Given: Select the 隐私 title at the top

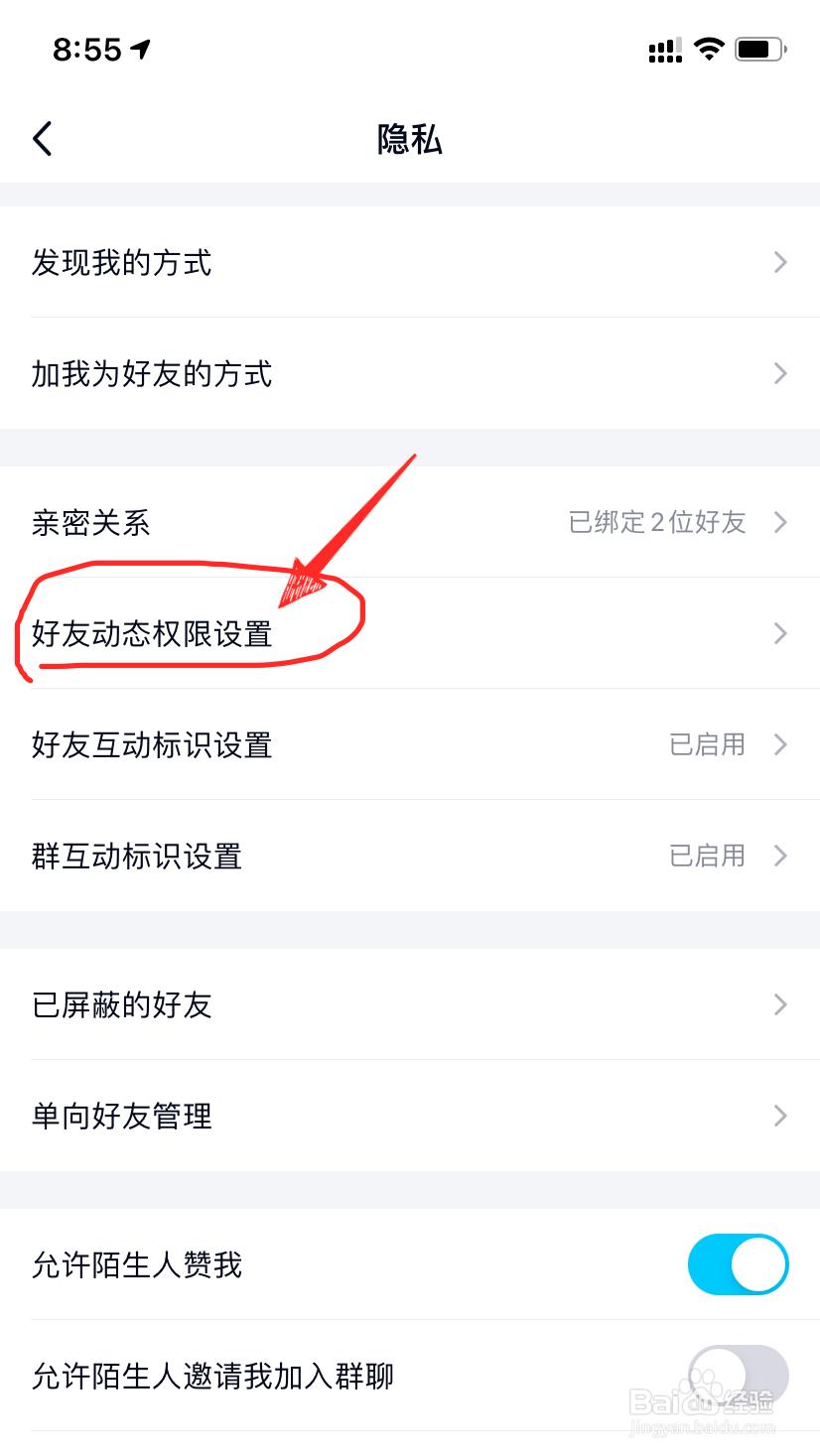Looking at the screenshot, I should [x=410, y=139].
